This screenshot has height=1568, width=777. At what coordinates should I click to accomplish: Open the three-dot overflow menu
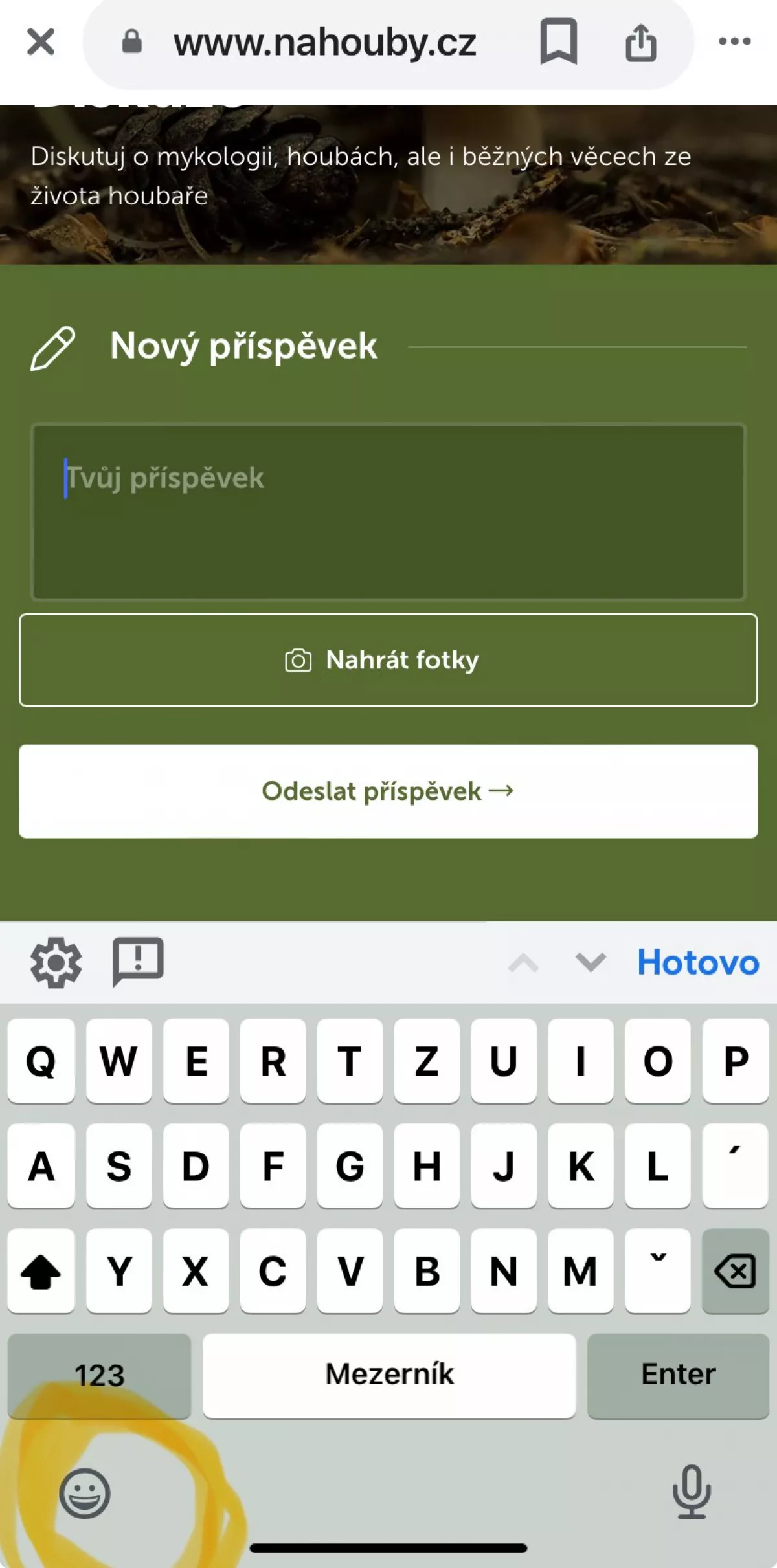734,42
